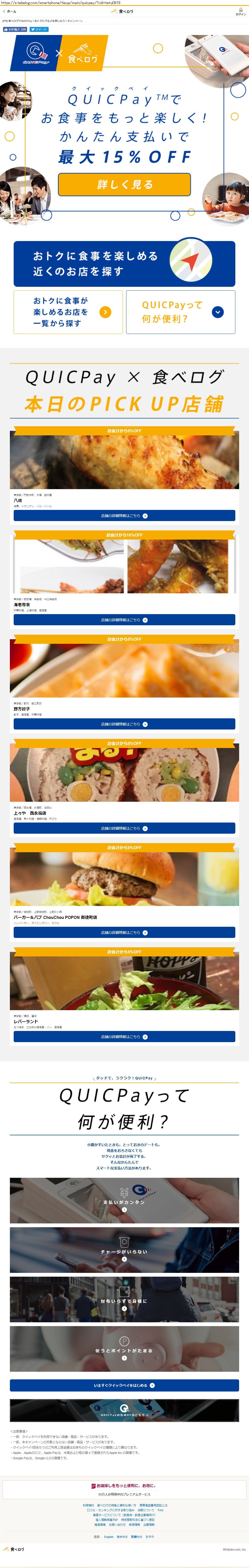Image resolution: width=249 pixels, height=1568 pixels.
Task: Search nearby shops with 近くのお店を探す
Action: tap(124, 263)
